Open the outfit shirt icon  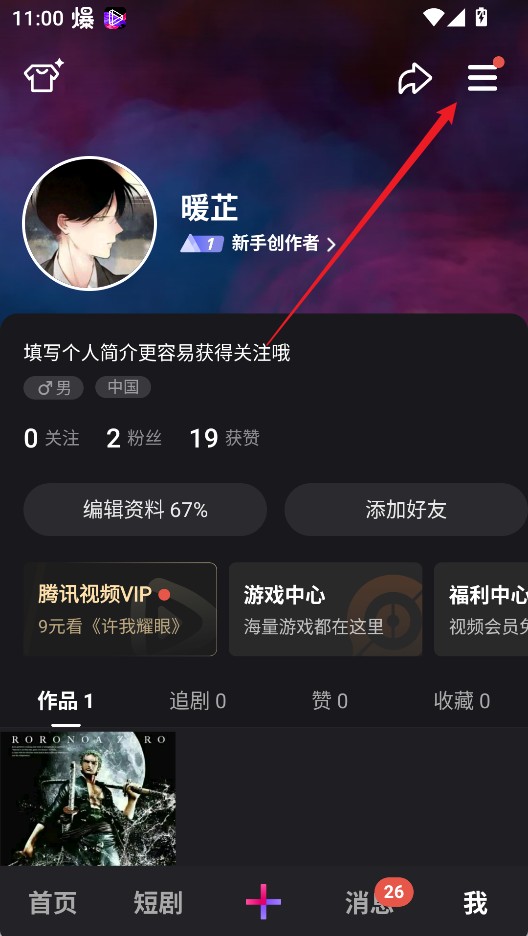(x=44, y=76)
